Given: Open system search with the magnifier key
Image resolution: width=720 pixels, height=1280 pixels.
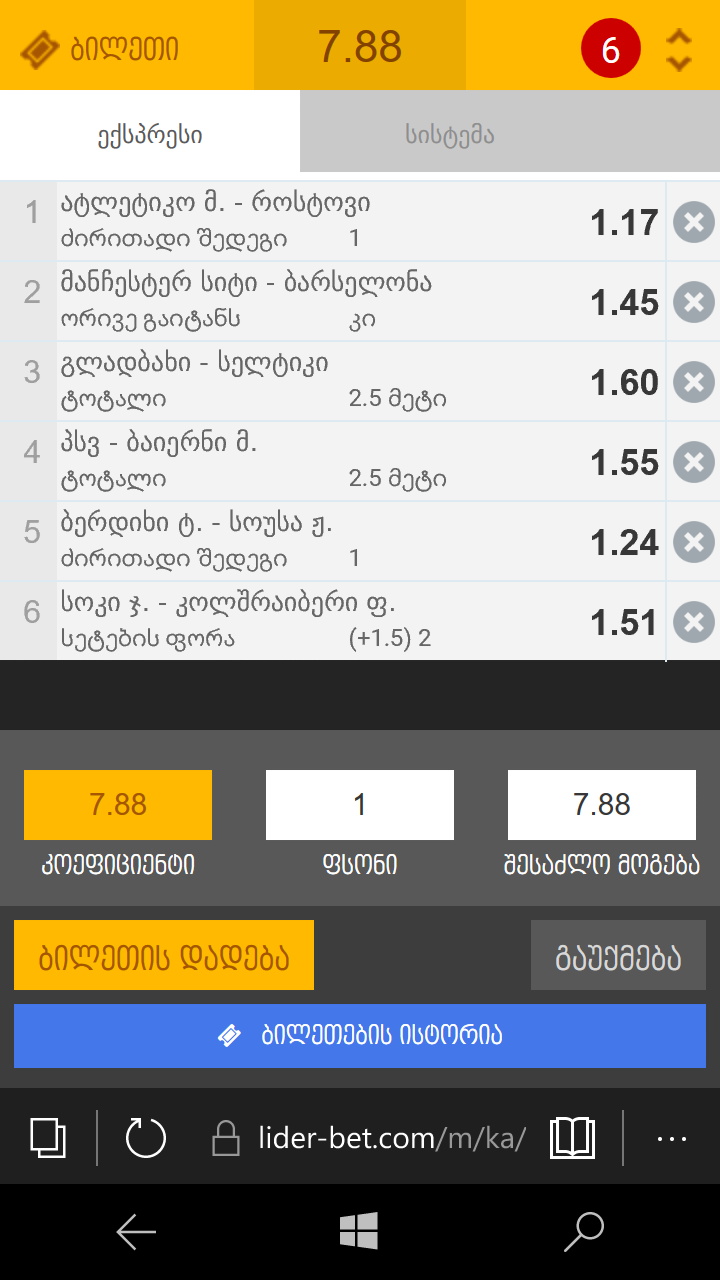Looking at the screenshot, I should 583,1232.
